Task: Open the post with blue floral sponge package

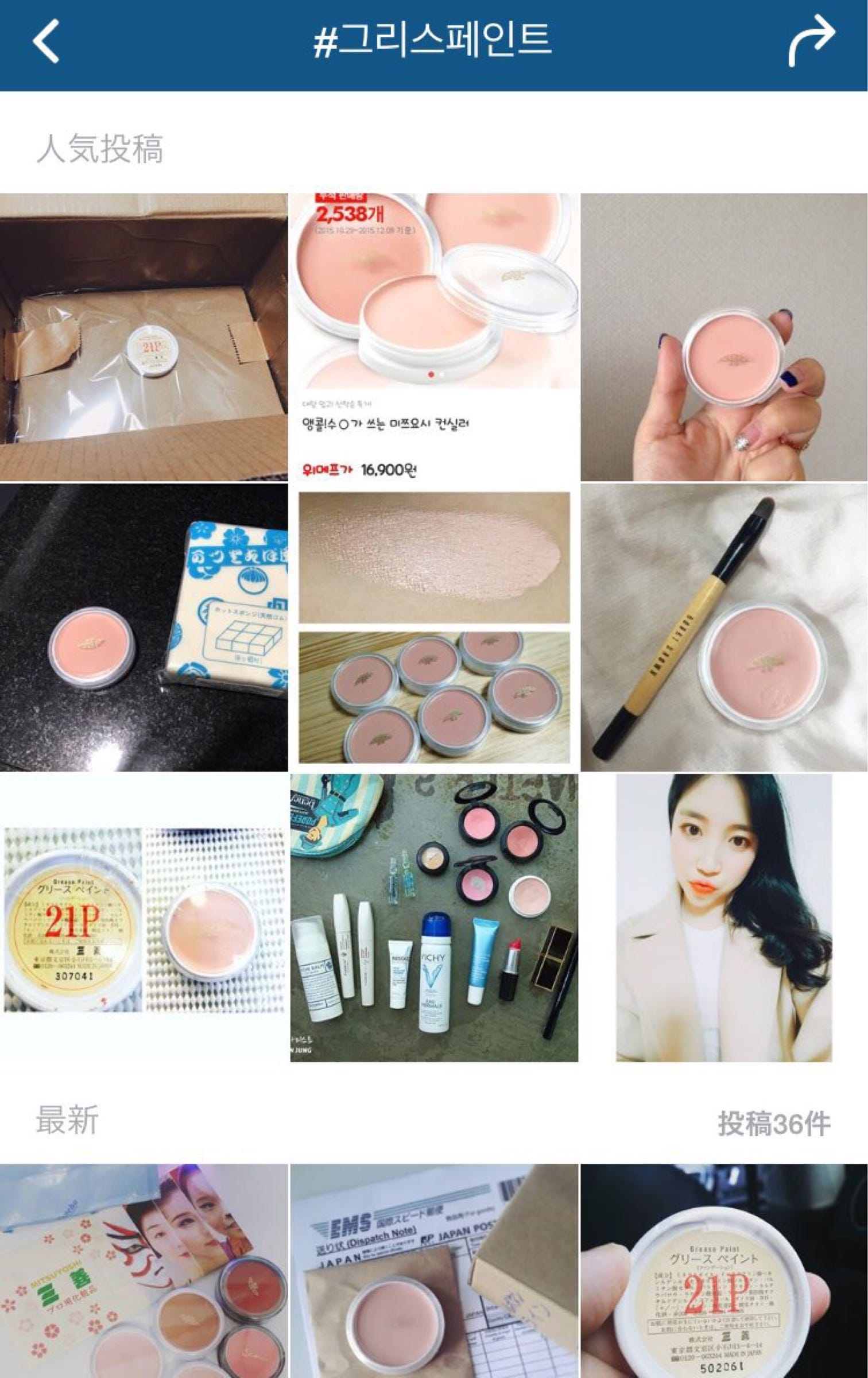Action: (144, 627)
